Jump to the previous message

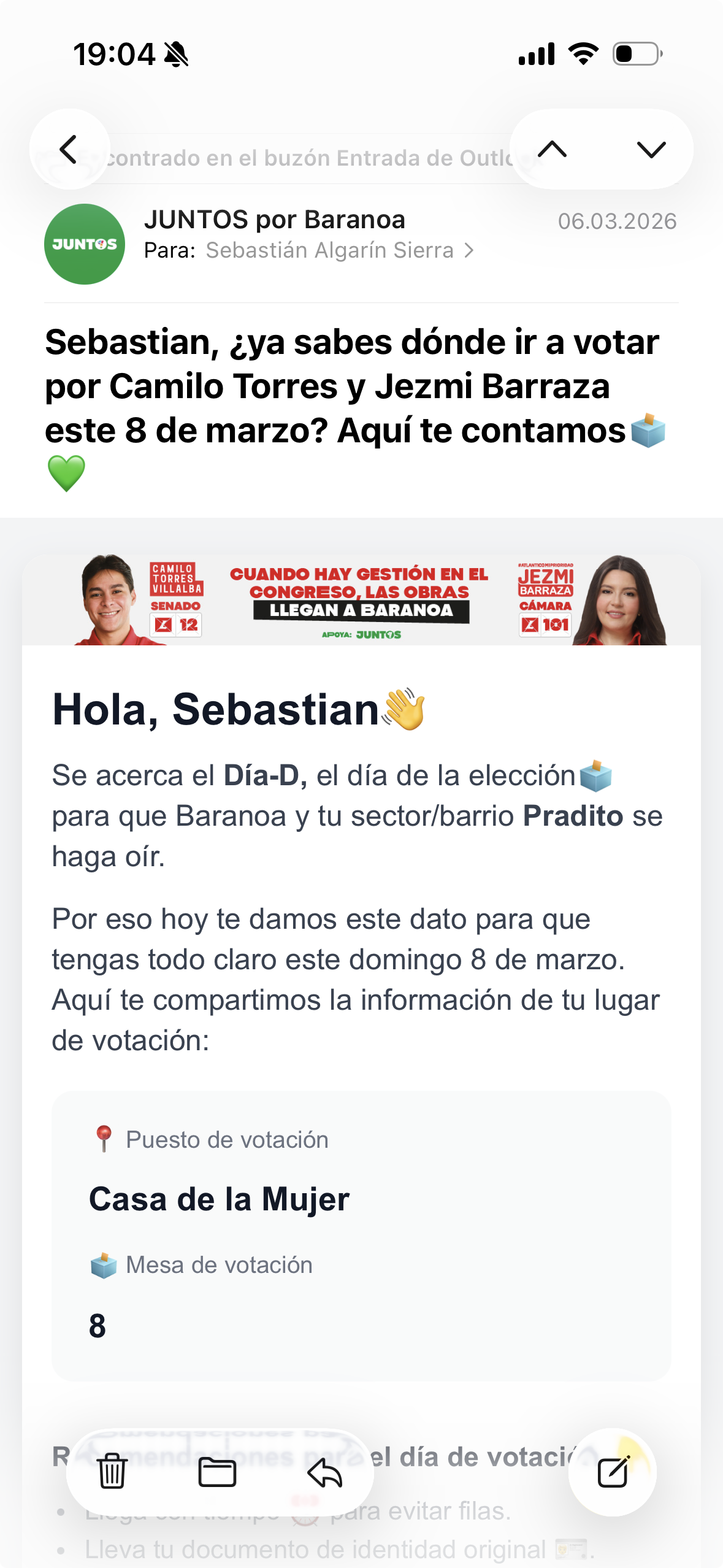pos(552,149)
